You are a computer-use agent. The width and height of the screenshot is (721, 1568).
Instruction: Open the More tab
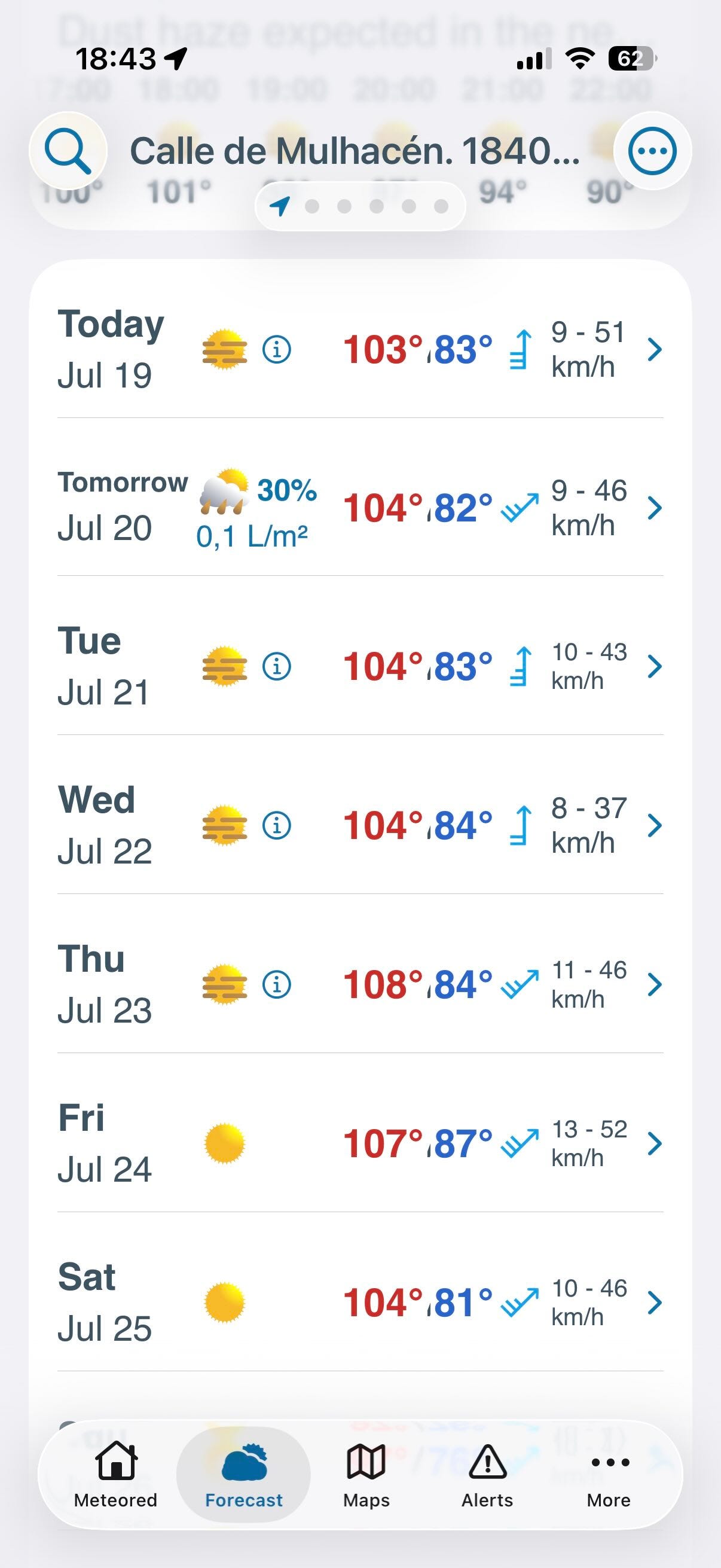(x=609, y=1475)
